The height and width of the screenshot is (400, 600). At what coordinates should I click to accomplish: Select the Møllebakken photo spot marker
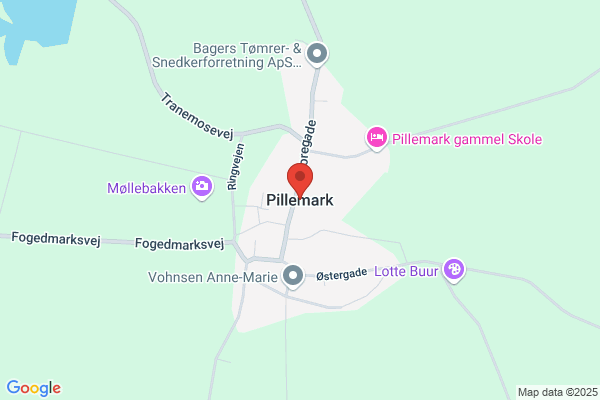[202, 188]
